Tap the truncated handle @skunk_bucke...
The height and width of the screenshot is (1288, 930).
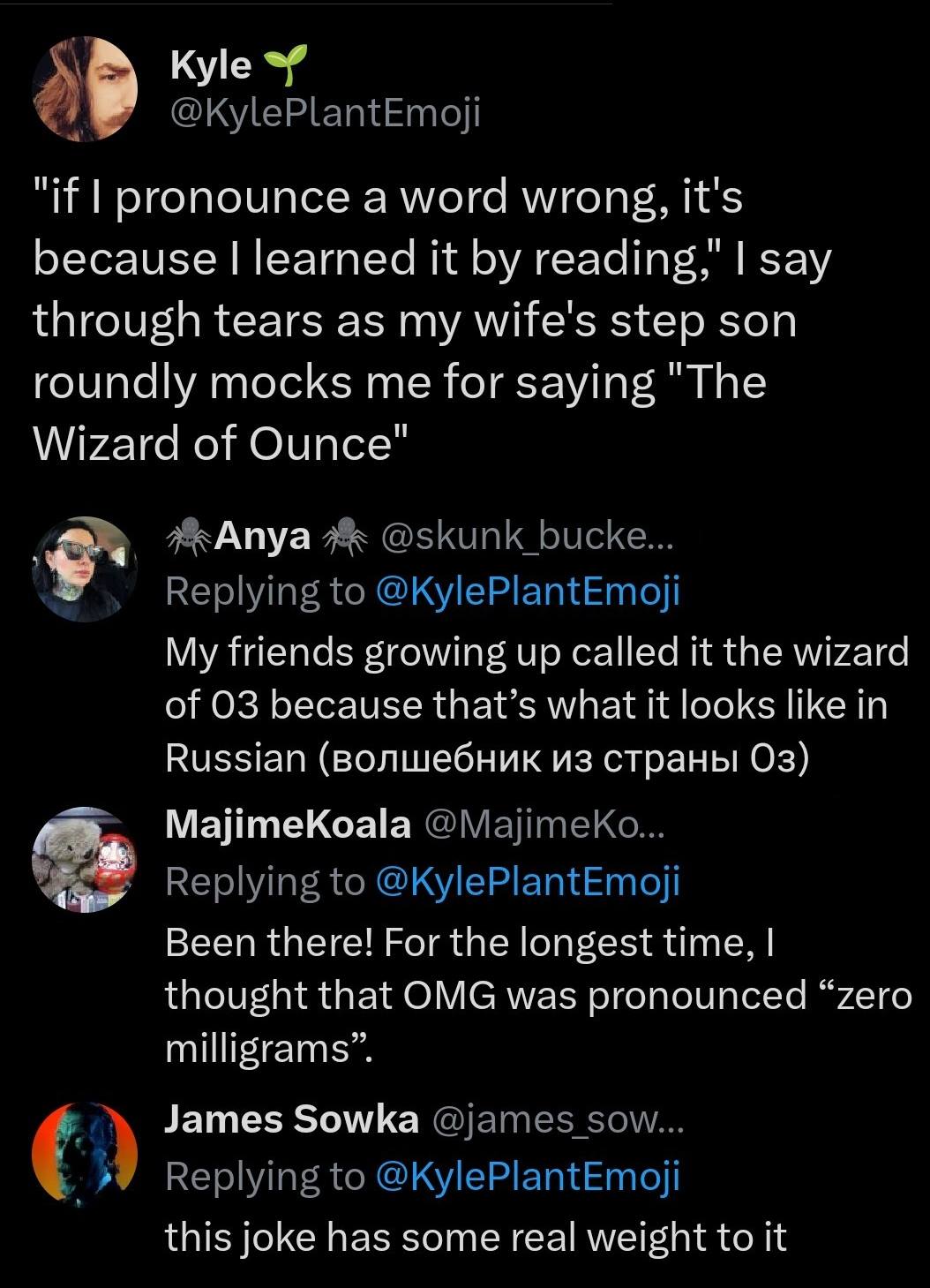coord(525,537)
